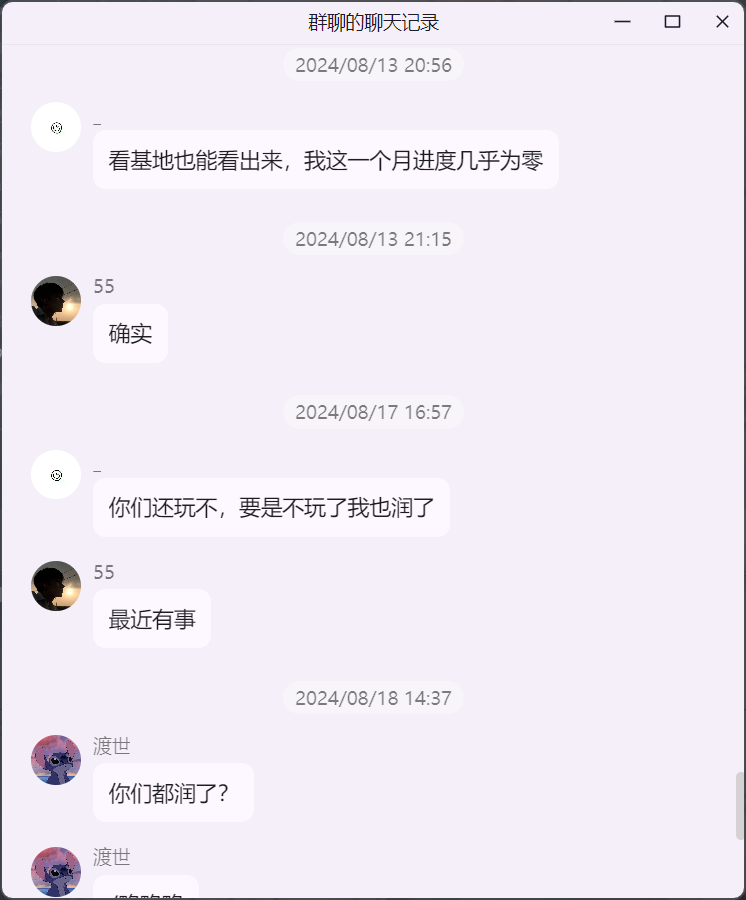Close the chat record window
Image resolution: width=746 pixels, height=900 pixels.
(x=722, y=22)
